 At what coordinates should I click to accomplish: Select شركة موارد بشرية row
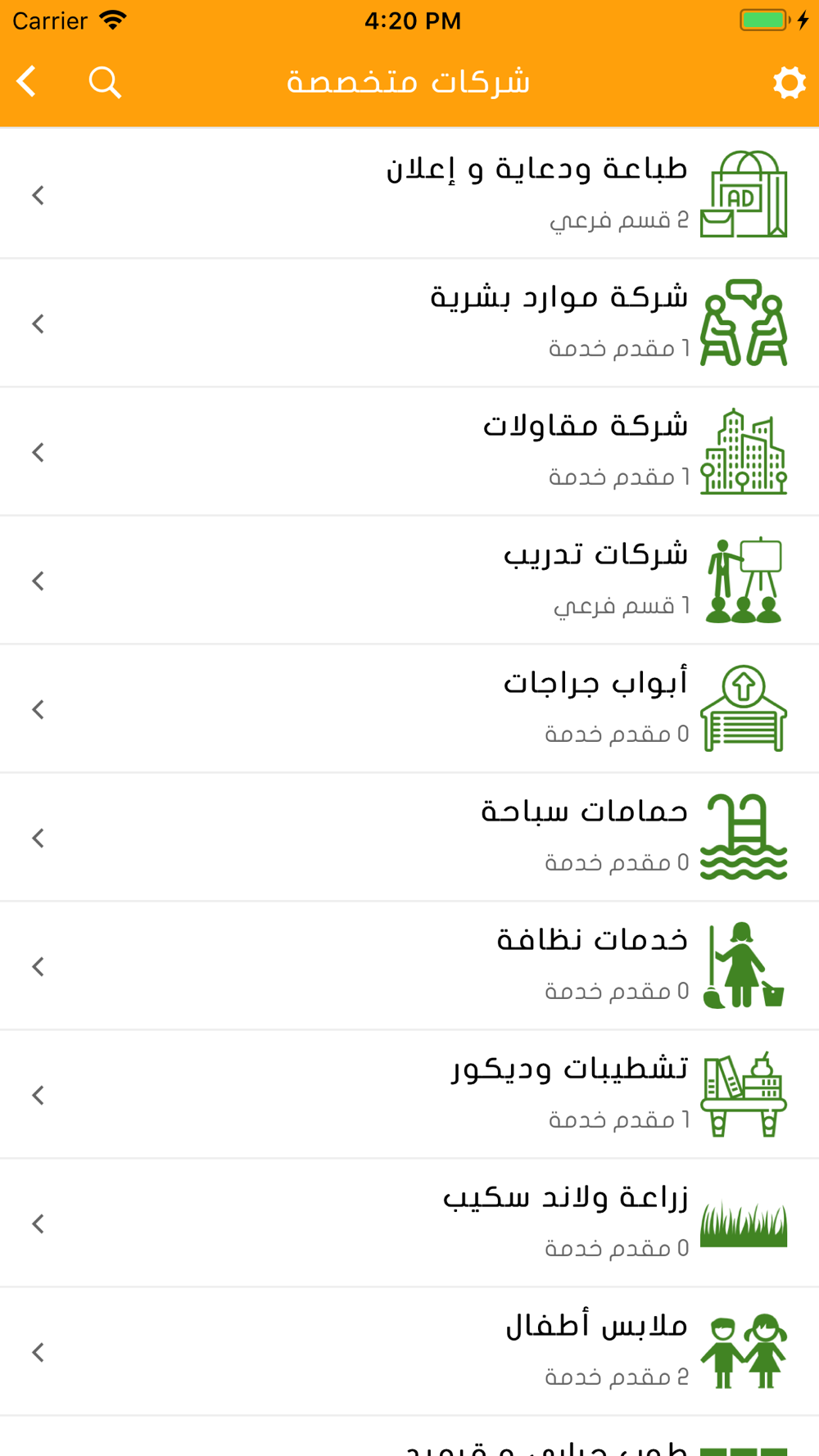coord(409,323)
